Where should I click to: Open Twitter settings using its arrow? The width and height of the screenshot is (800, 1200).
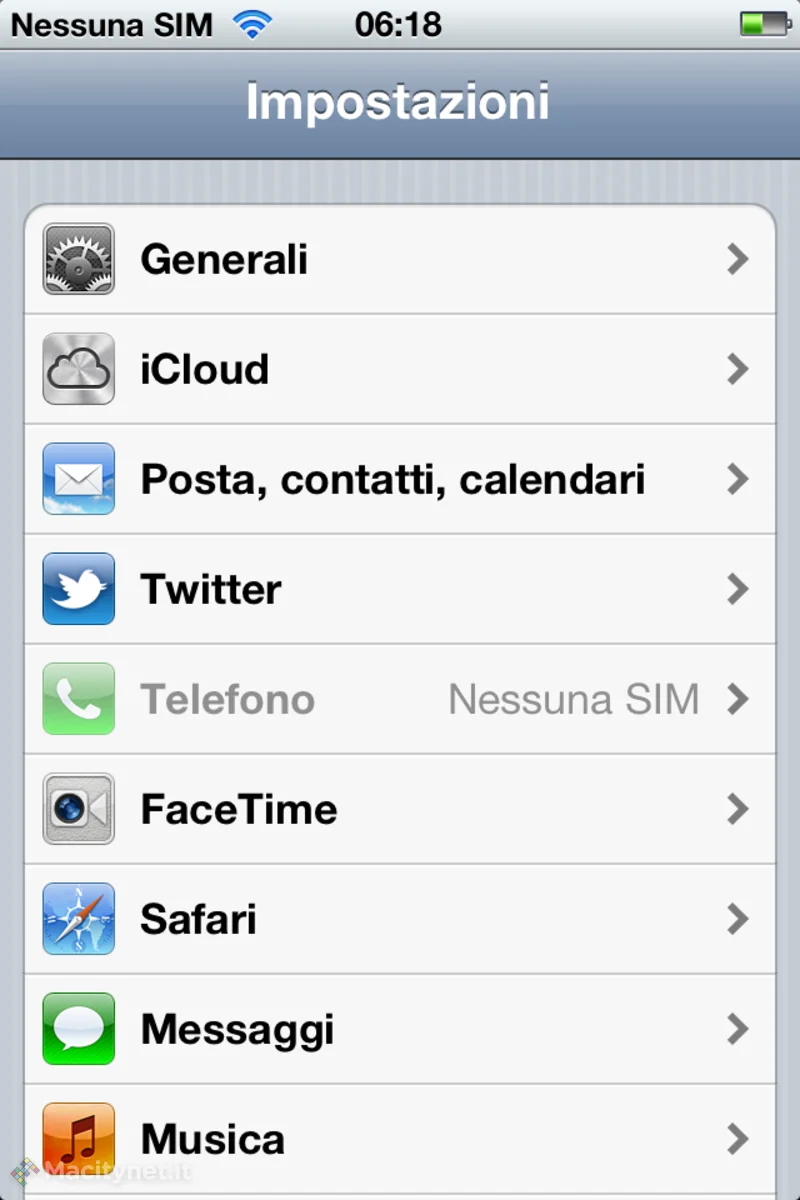pyautogui.click(x=737, y=589)
